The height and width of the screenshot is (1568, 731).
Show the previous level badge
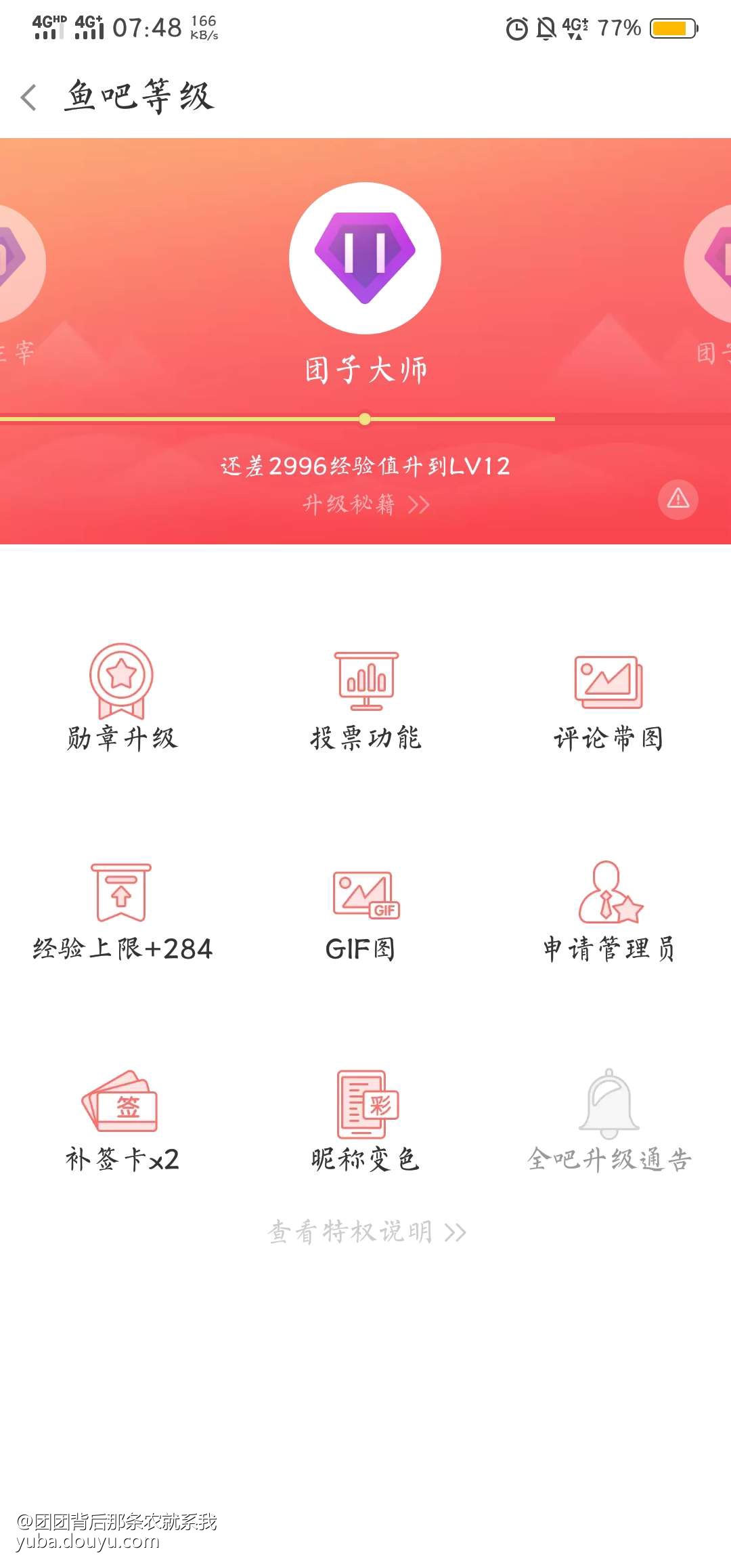point(17,264)
